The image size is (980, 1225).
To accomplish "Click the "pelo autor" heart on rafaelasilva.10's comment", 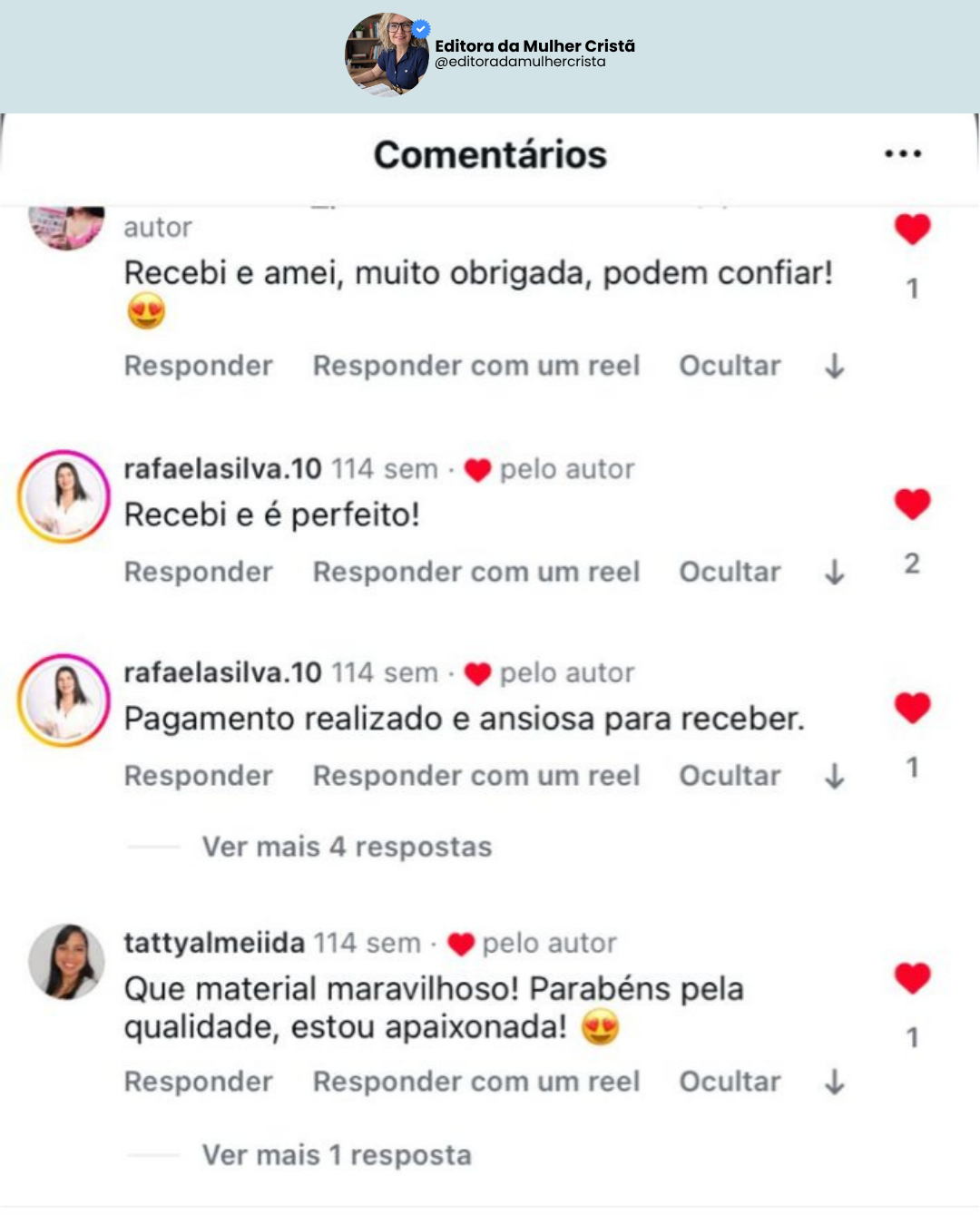I will tap(476, 469).
